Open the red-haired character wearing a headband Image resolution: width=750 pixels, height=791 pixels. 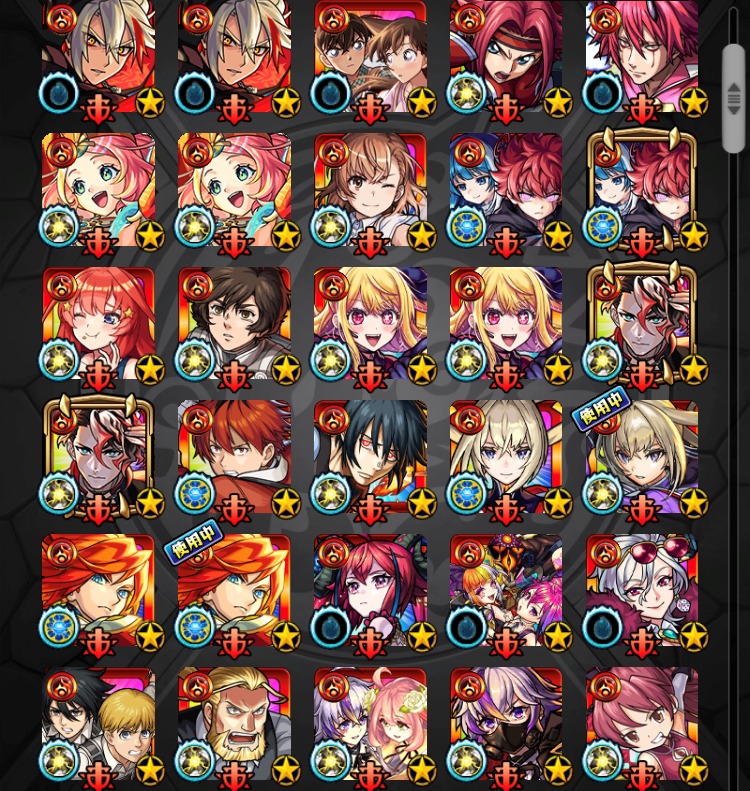[x=506, y=58]
